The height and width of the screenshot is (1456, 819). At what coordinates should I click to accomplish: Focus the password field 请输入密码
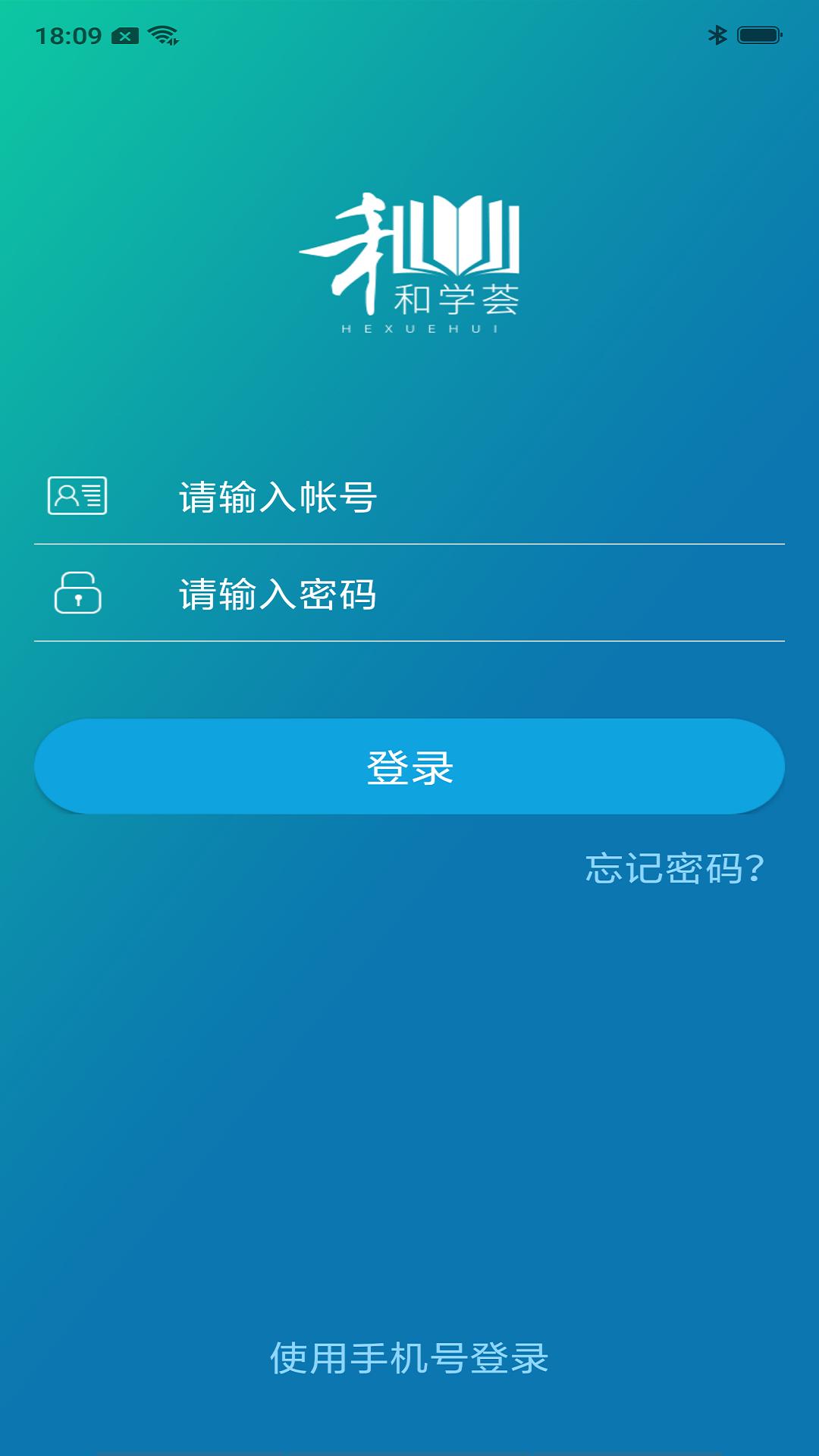455,595
